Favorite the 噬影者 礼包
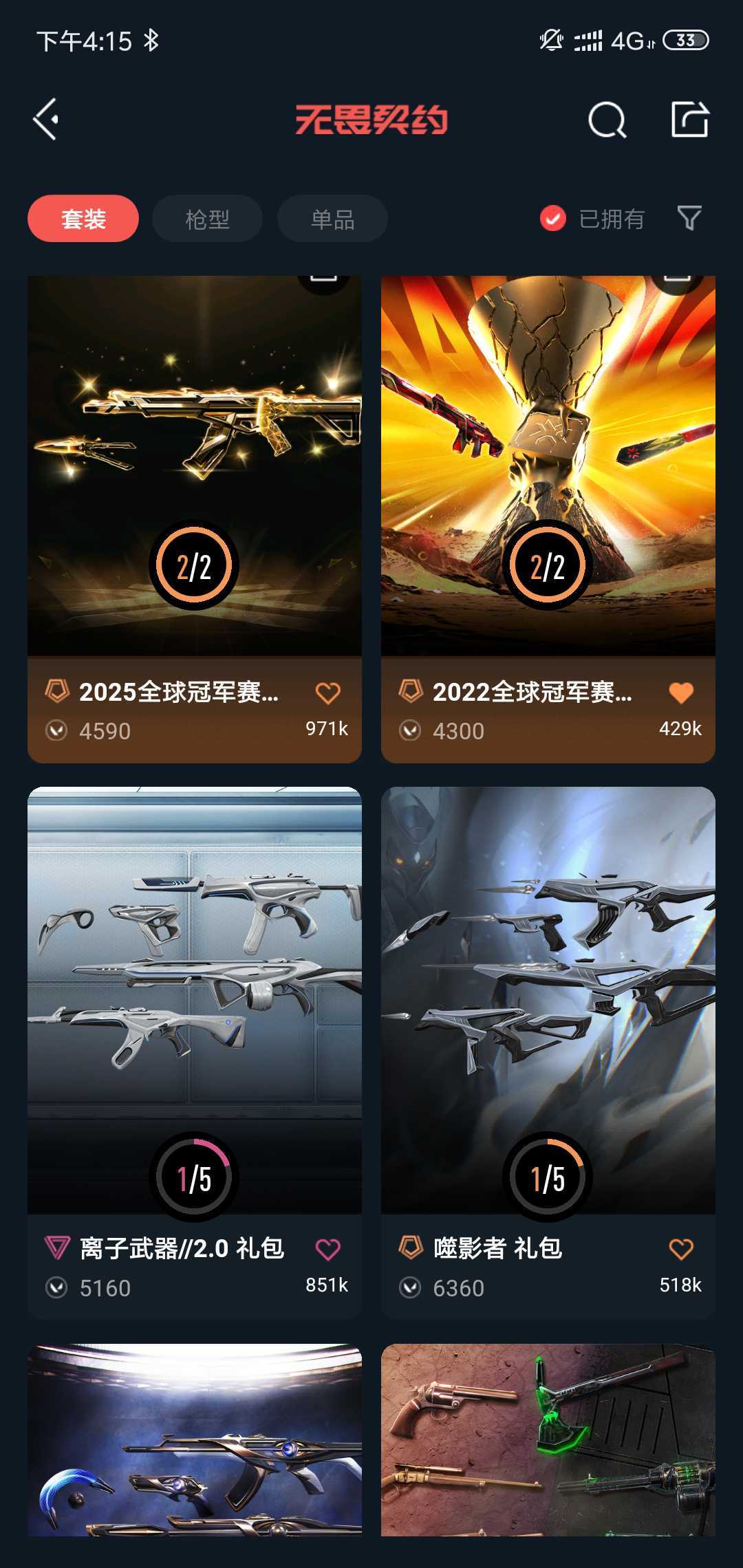743x1568 pixels. coord(680,1250)
